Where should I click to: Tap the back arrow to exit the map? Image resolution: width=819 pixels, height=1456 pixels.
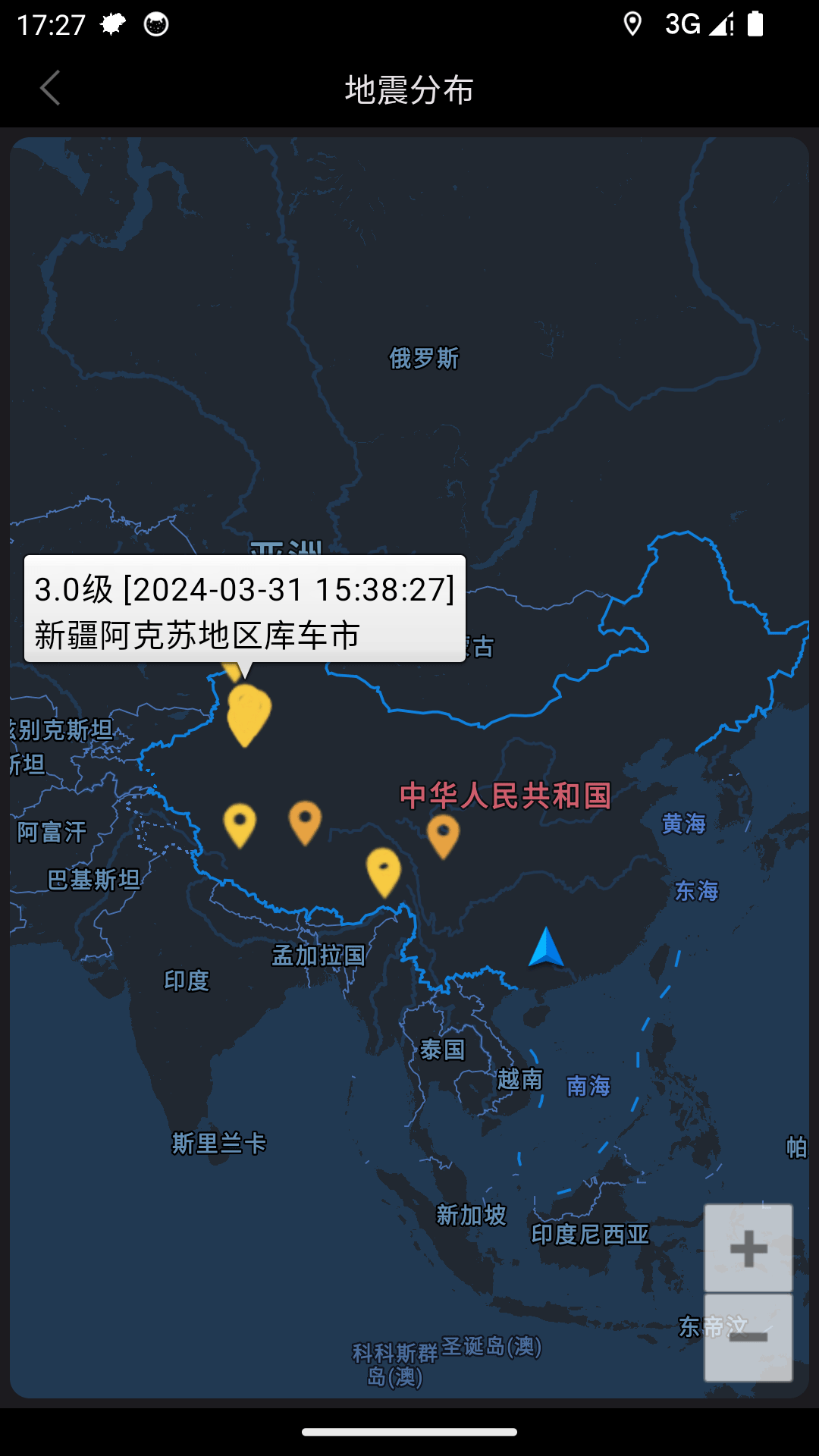click(50, 88)
